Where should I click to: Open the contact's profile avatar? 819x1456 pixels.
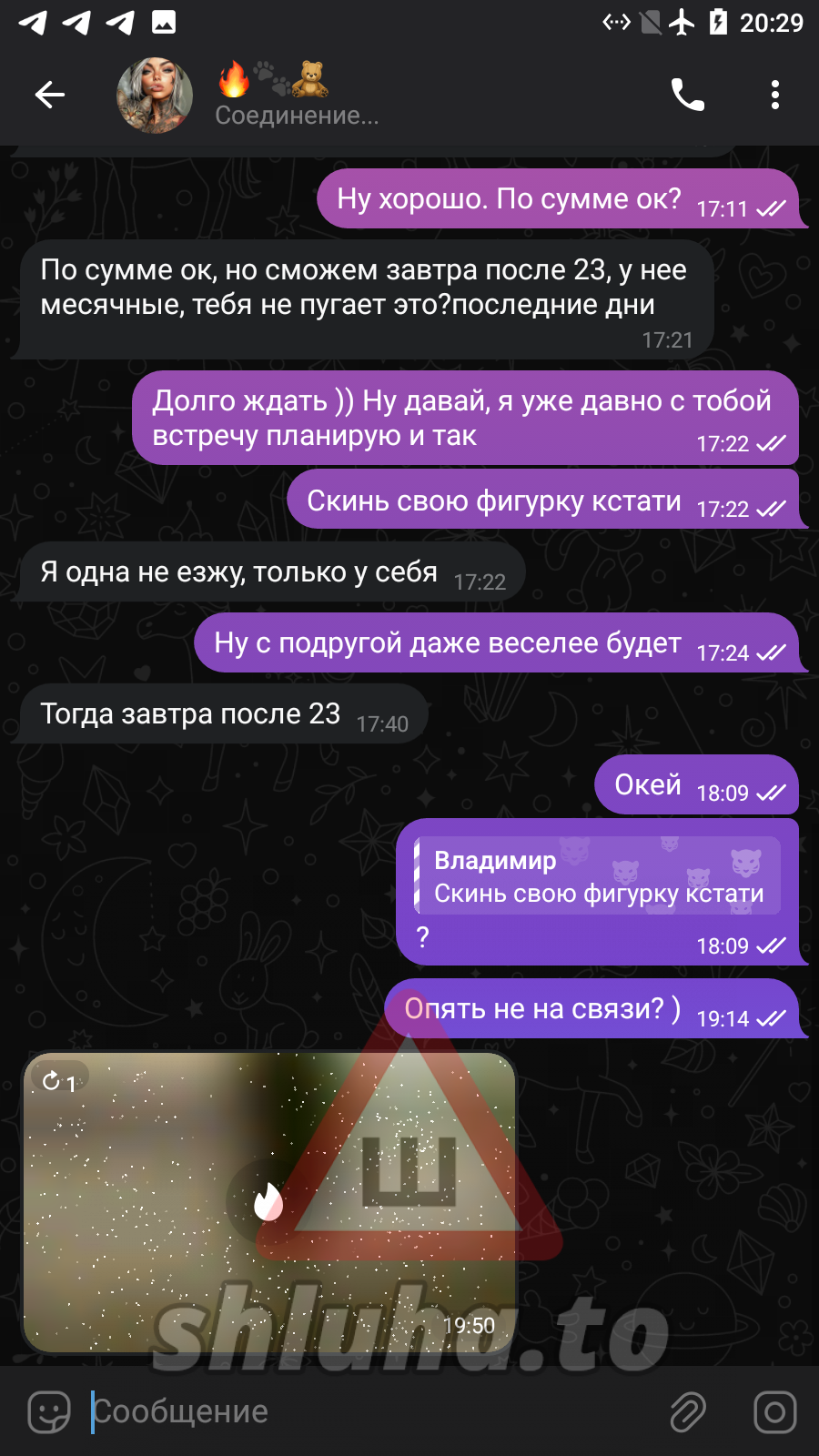pyautogui.click(x=155, y=96)
